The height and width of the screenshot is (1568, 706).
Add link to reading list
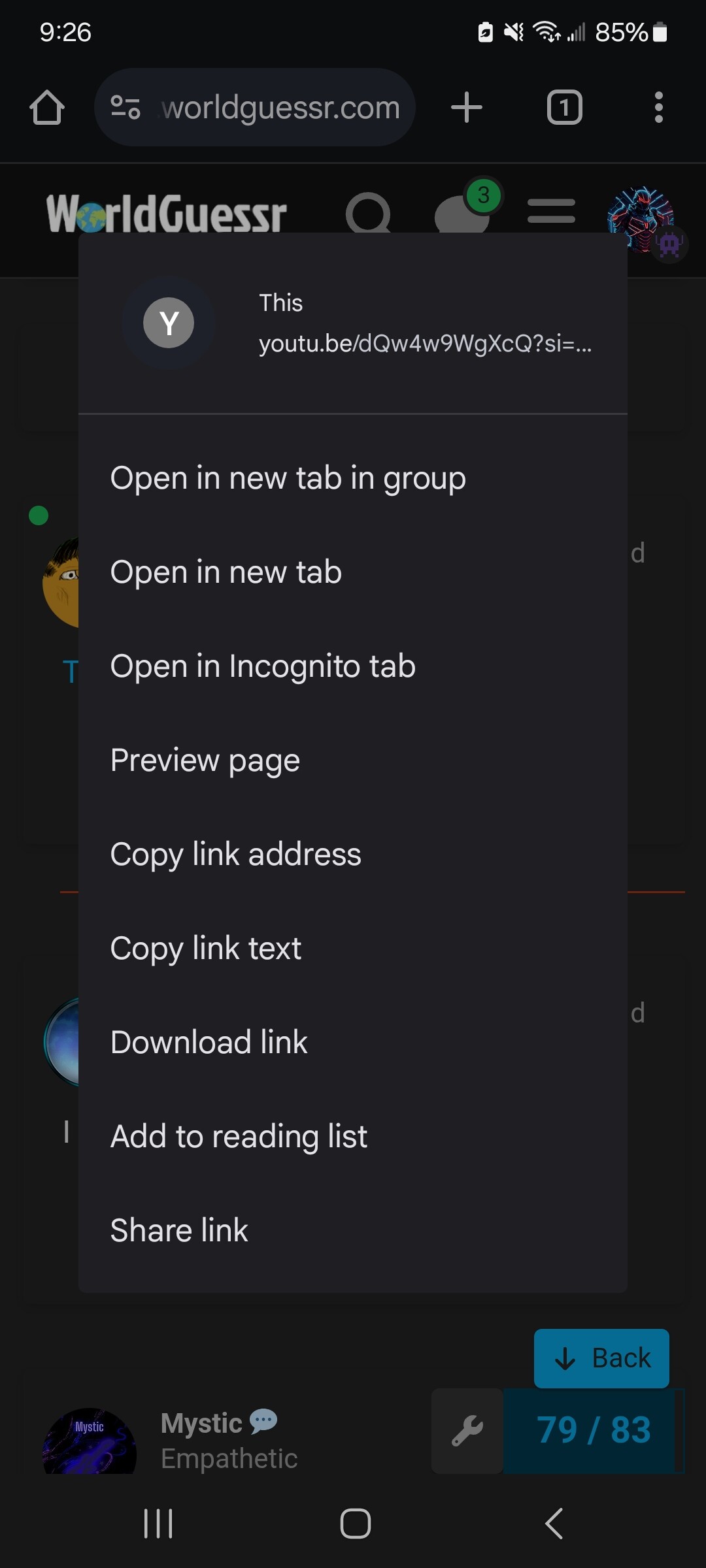click(x=353, y=1137)
